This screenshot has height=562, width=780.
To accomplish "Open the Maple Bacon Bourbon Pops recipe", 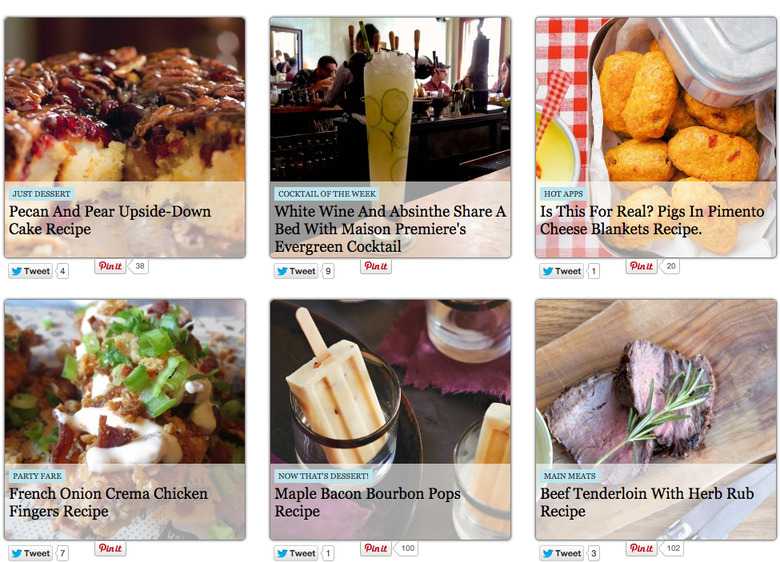I will pyautogui.click(x=367, y=502).
